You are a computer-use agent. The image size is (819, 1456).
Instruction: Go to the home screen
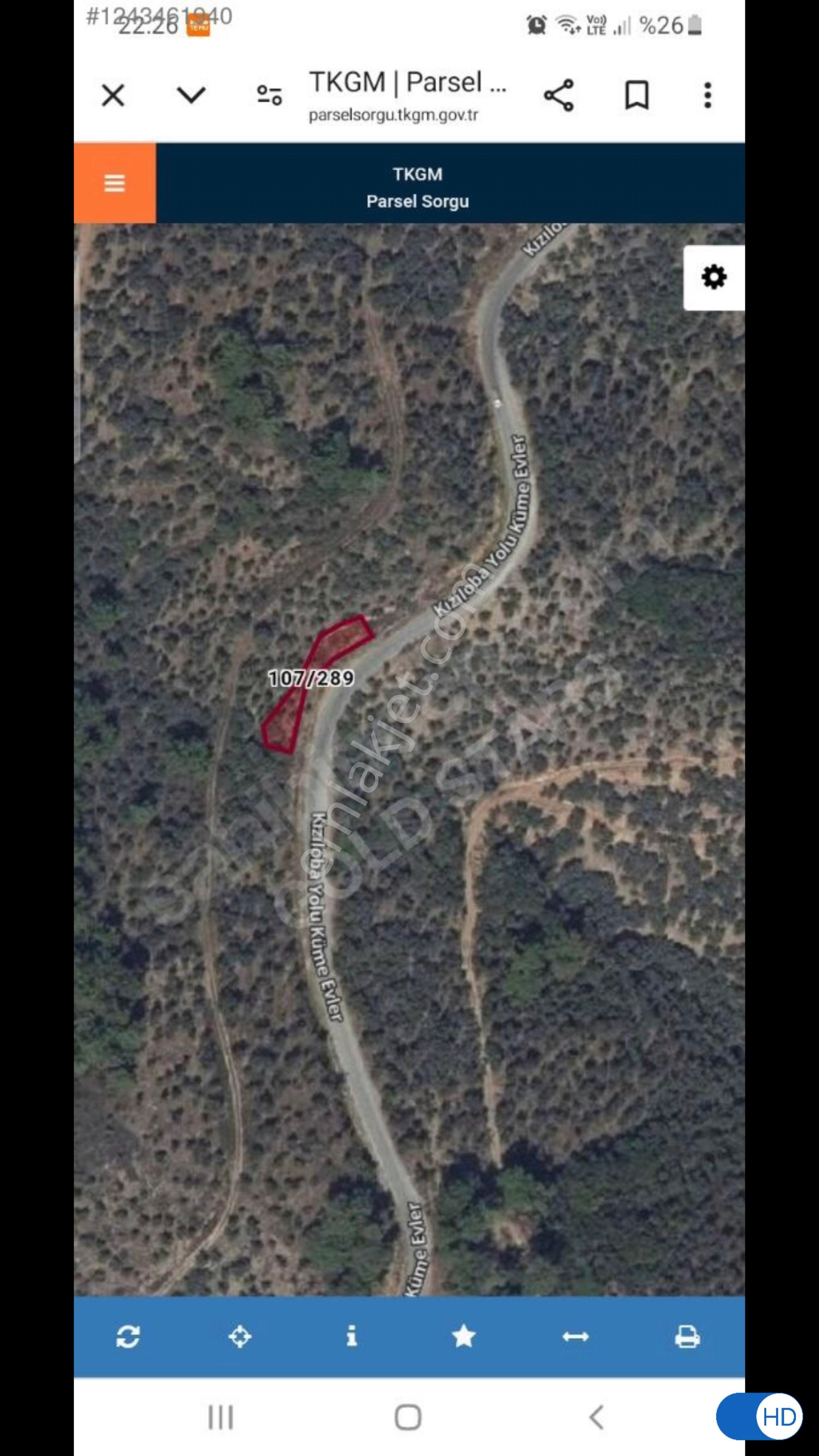408,1417
